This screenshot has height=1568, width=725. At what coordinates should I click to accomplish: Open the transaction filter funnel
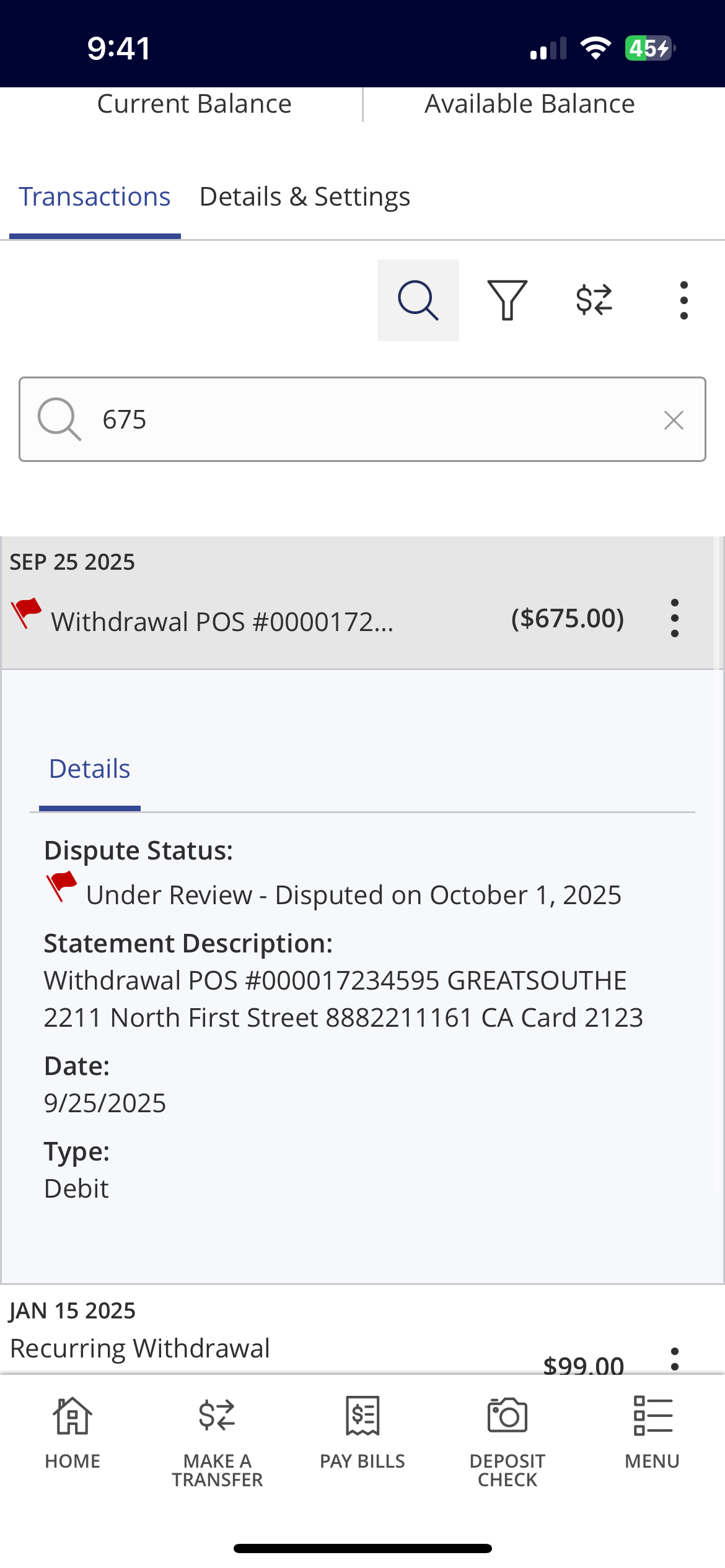507,300
